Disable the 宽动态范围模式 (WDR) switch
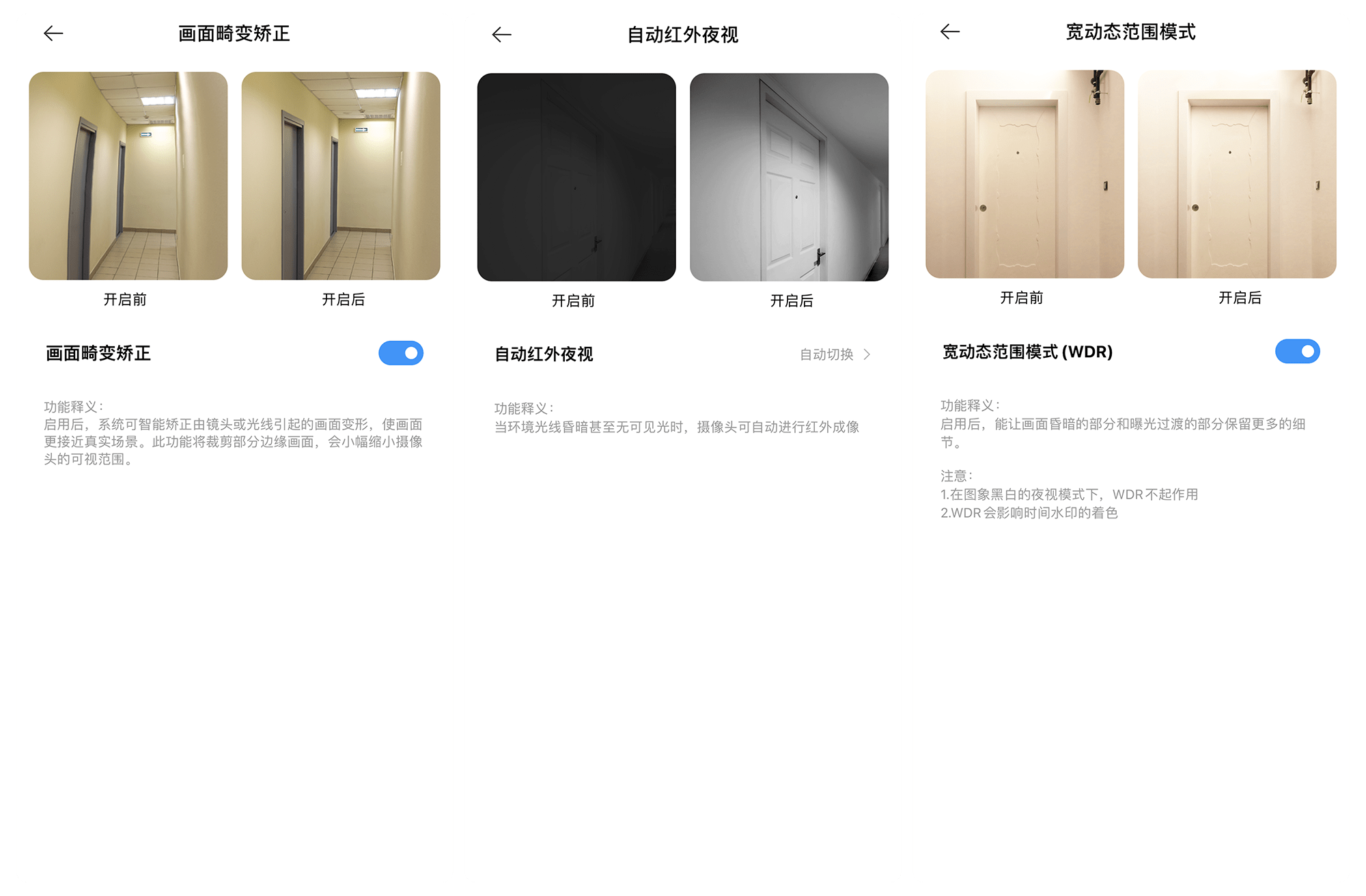The height and width of the screenshot is (896, 1366). point(1297,352)
